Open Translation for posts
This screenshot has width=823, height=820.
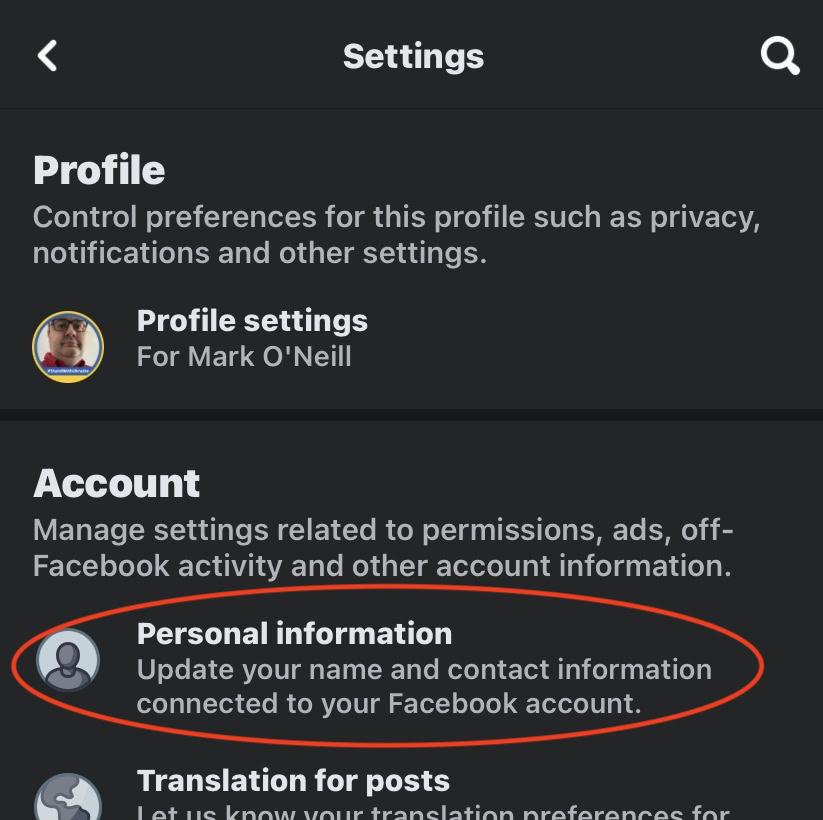[293, 781]
